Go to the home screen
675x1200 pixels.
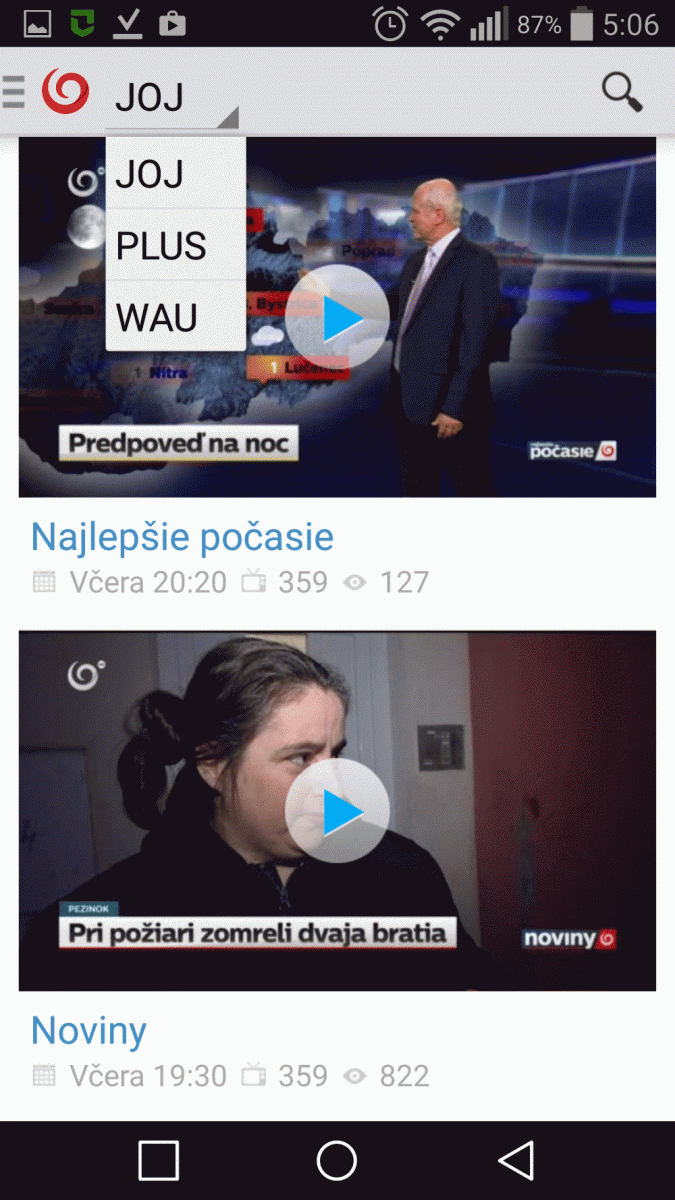click(337, 1161)
